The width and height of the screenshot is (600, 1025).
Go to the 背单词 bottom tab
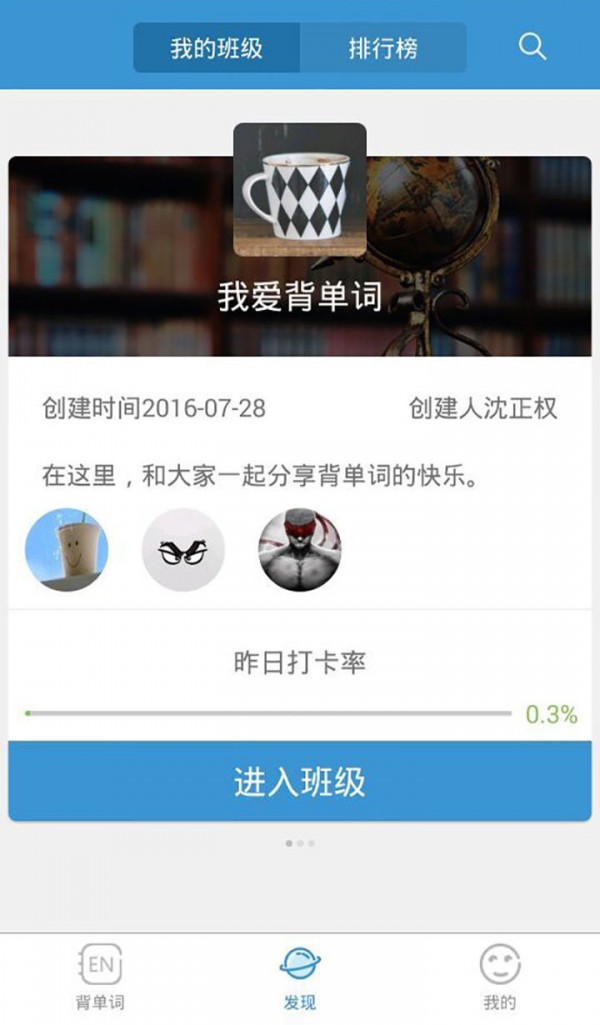tap(100, 978)
